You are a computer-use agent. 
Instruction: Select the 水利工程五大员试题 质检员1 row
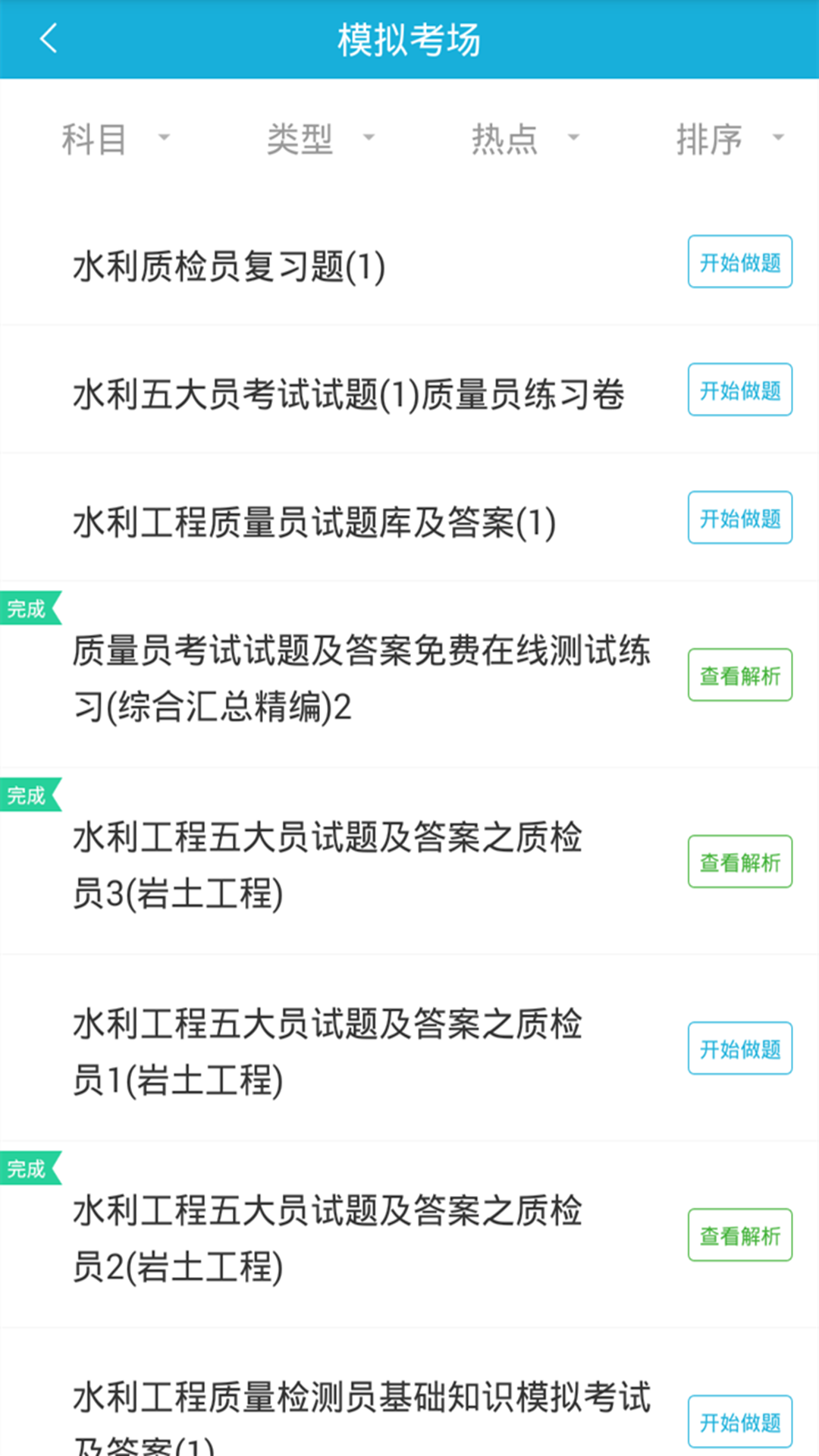[326, 1048]
